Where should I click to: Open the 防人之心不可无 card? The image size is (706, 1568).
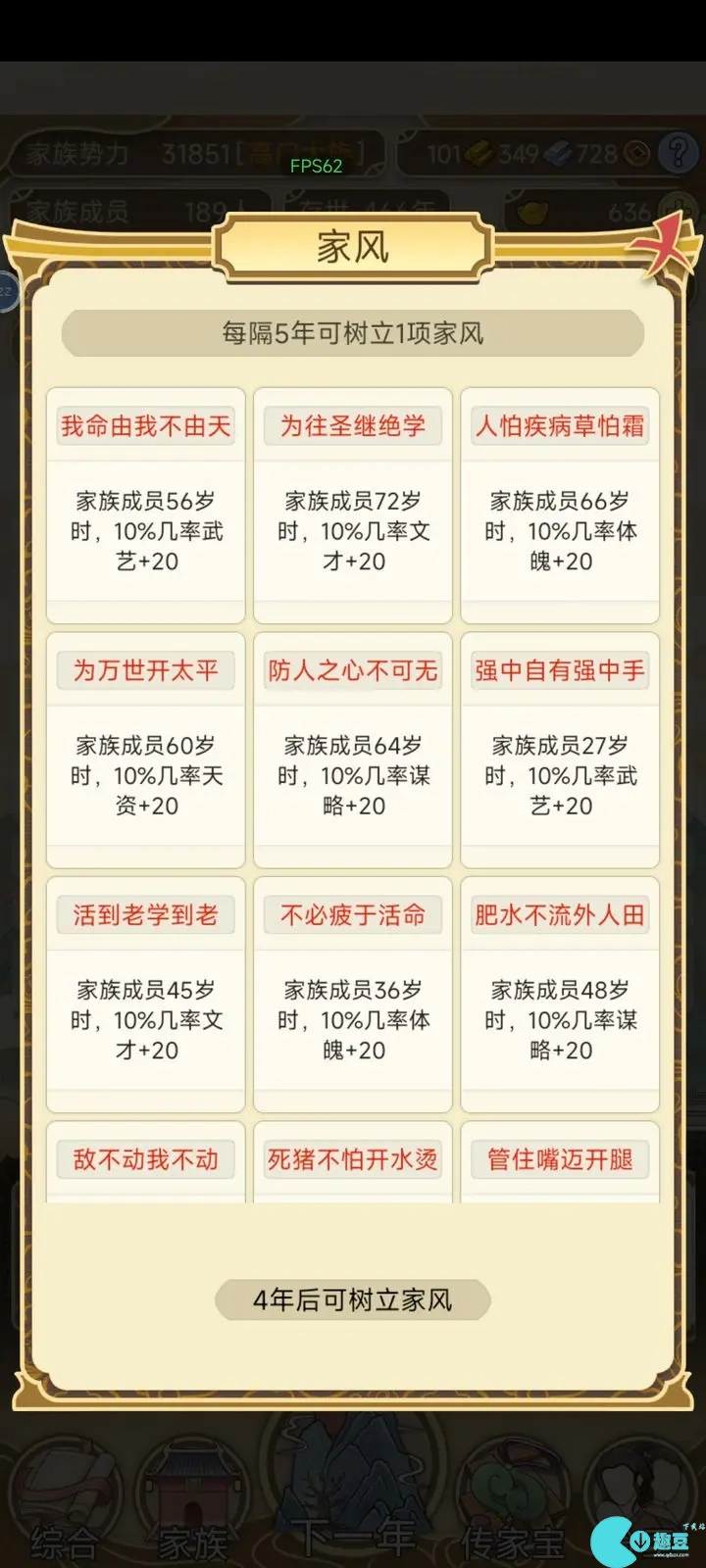pos(353,750)
